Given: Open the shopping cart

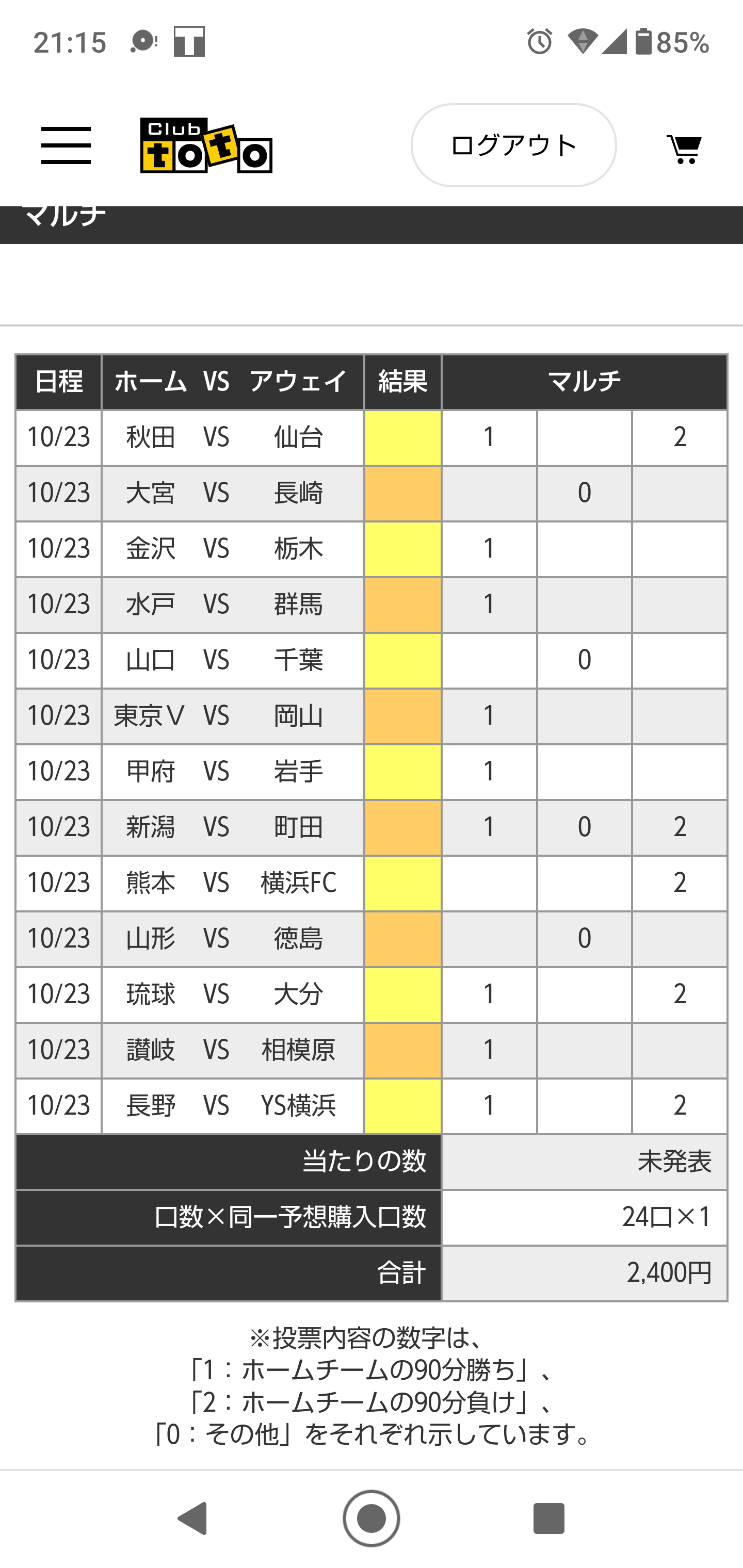Looking at the screenshot, I should (x=685, y=148).
